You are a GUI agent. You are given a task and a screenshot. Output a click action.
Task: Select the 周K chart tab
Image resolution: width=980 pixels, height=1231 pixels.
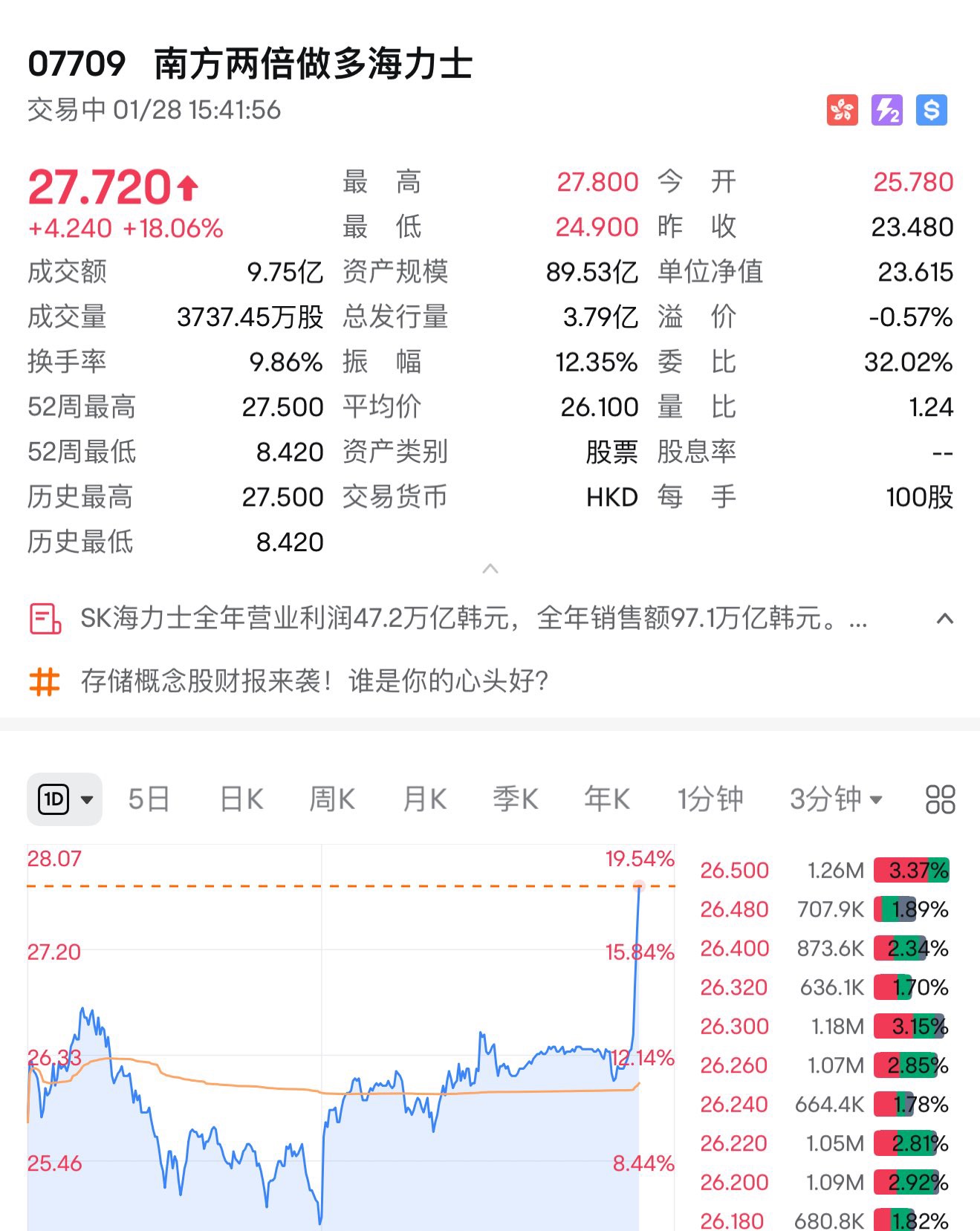332,799
